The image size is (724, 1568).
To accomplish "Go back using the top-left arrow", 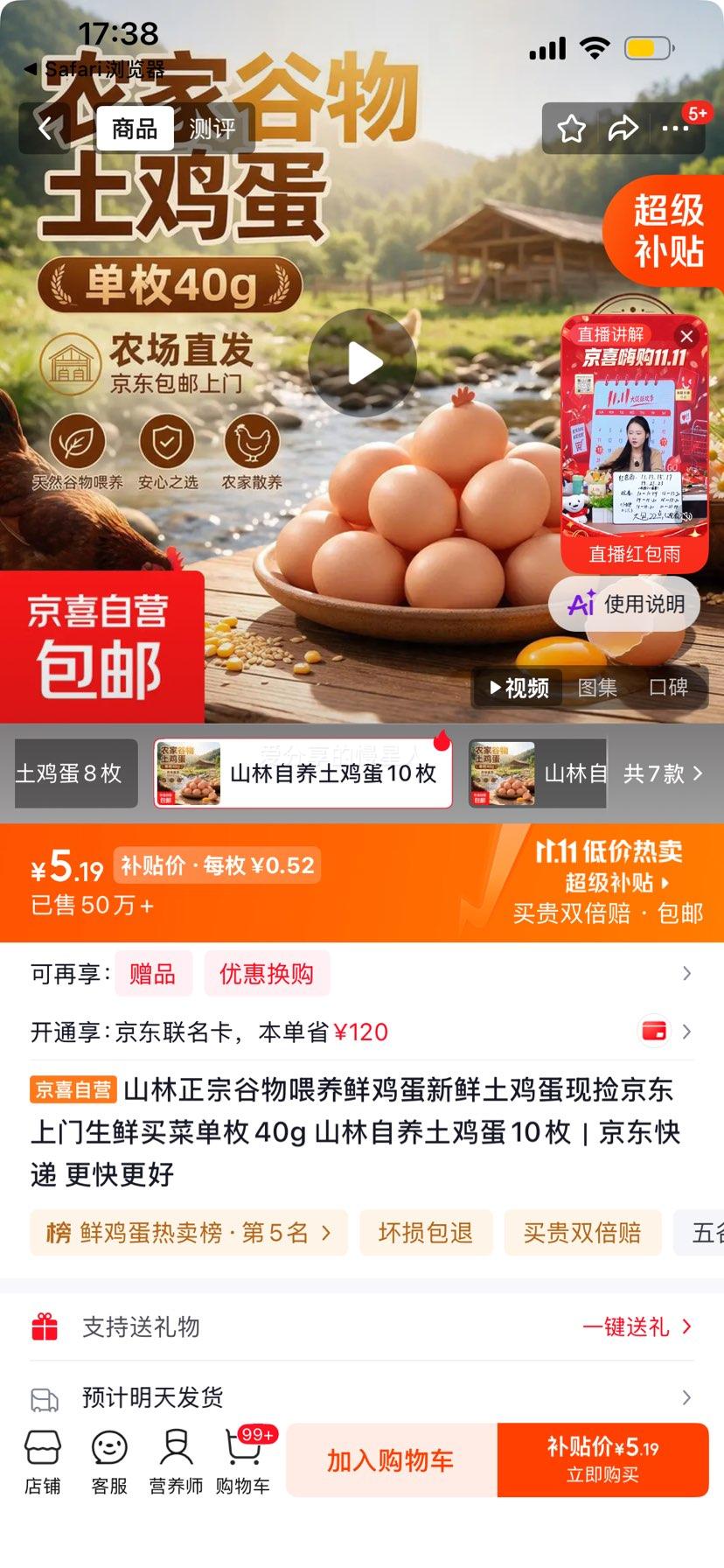I will tap(45, 129).
